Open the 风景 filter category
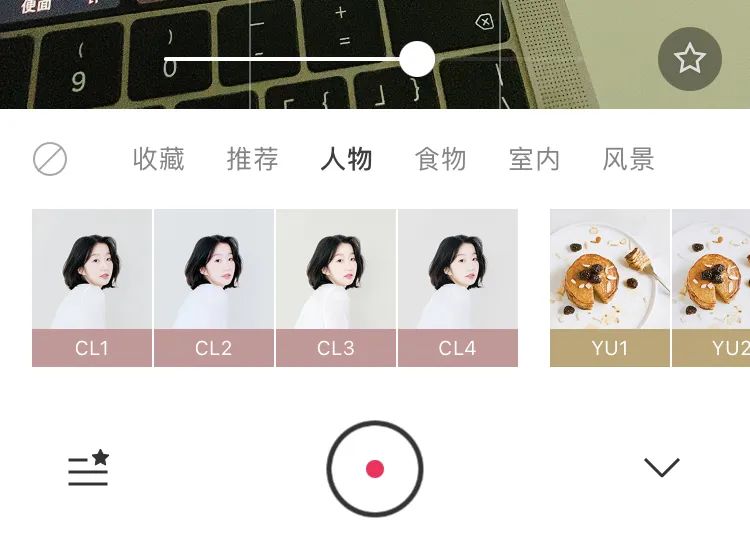Screen dimensions: 750x551 tap(628, 159)
